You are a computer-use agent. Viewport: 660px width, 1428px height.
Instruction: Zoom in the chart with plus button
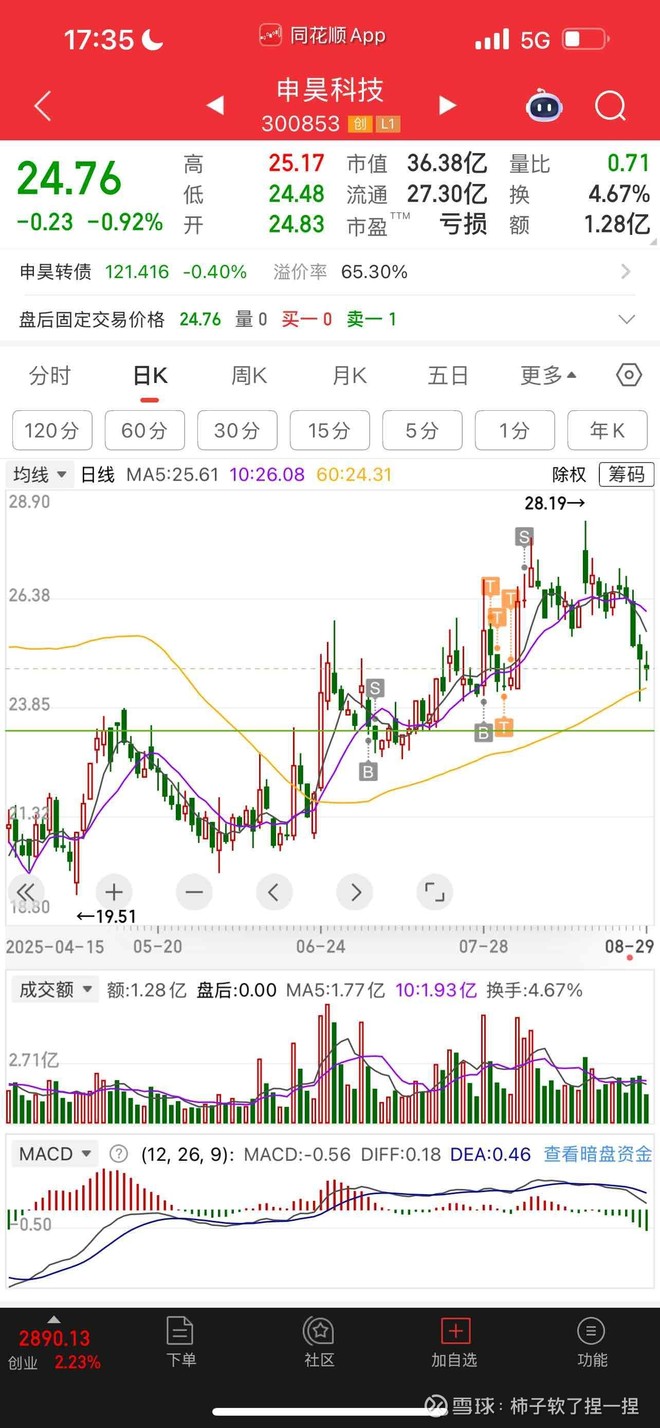114,892
